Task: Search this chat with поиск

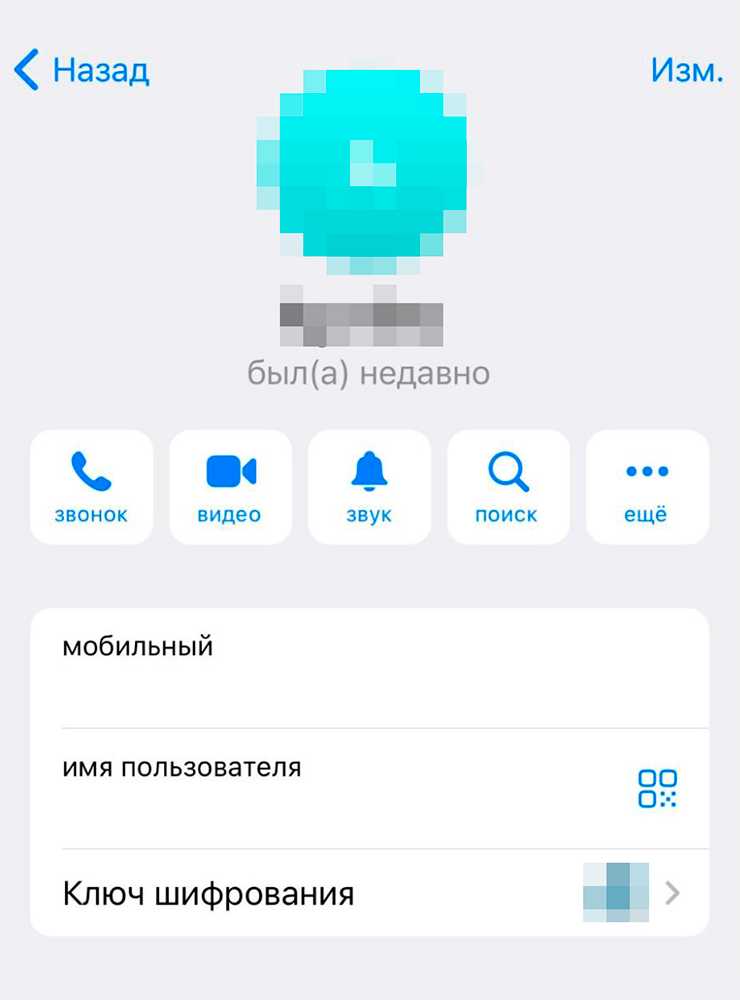Action: coord(507,487)
